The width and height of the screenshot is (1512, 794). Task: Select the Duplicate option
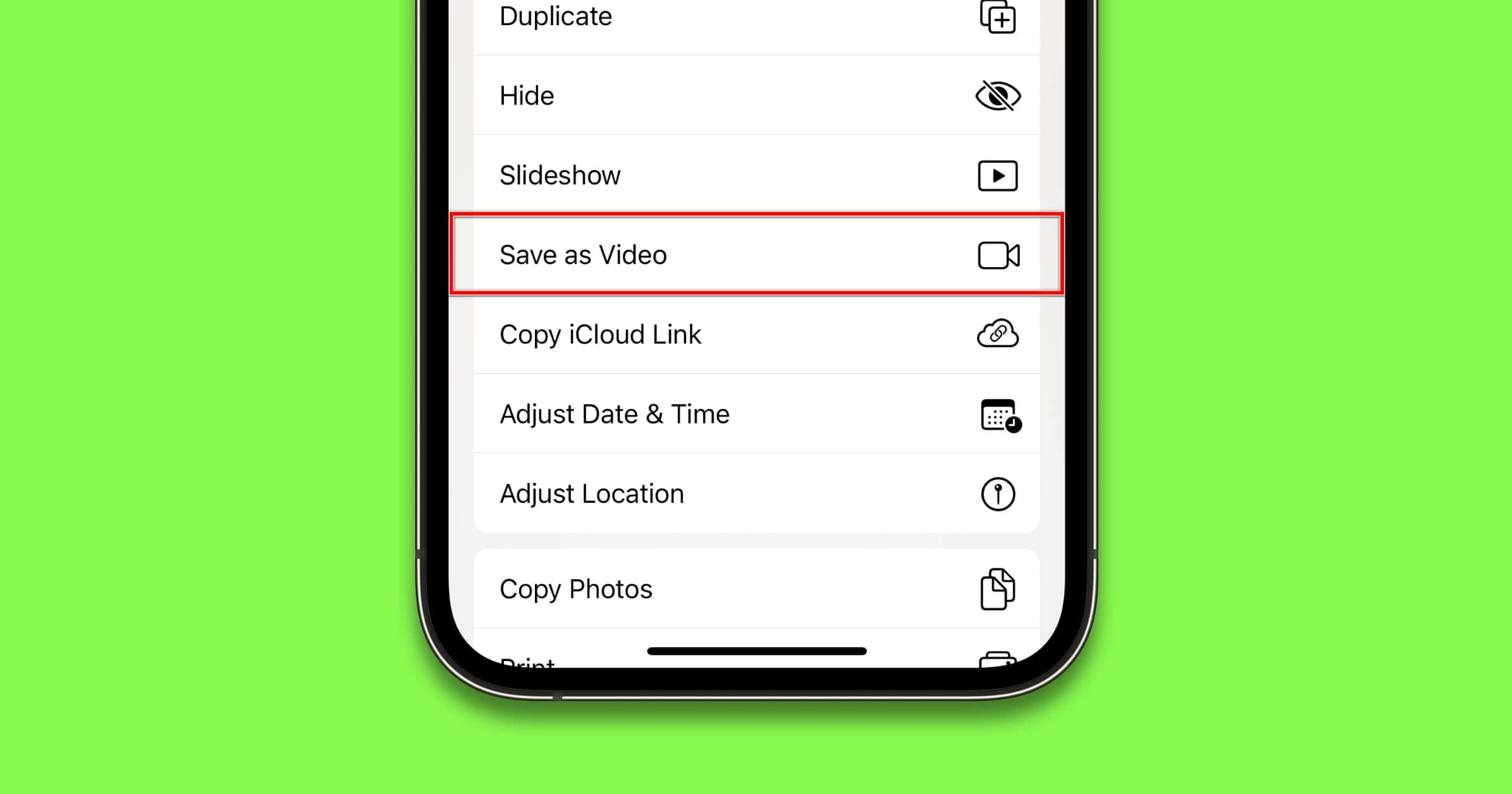point(756,18)
